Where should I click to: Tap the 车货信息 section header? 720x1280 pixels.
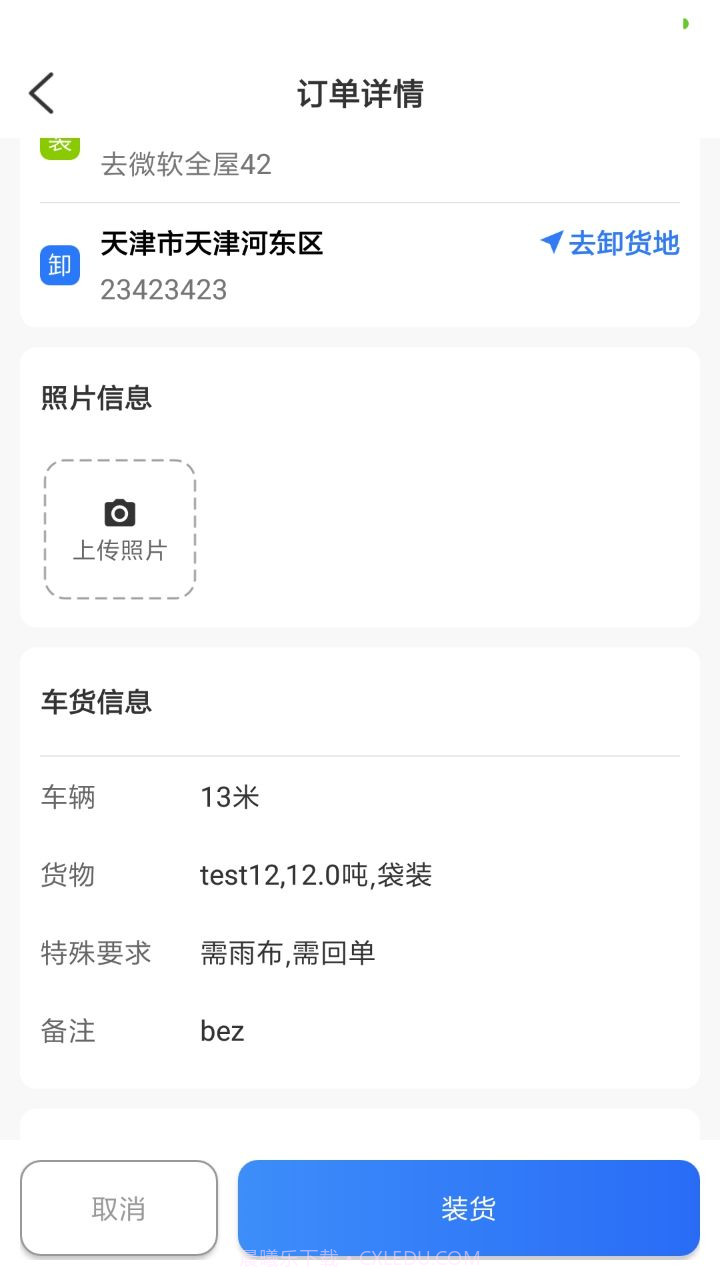pyautogui.click(x=95, y=702)
